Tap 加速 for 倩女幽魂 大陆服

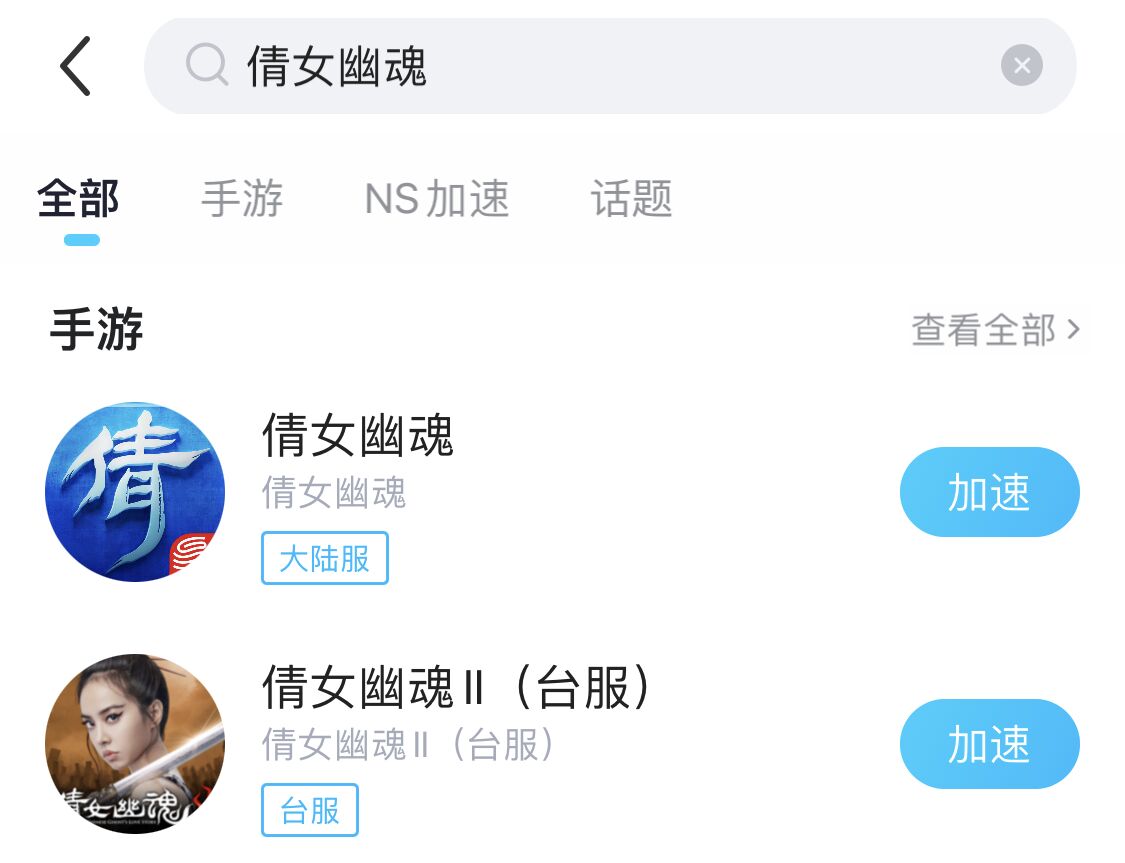(x=989, y=492)
